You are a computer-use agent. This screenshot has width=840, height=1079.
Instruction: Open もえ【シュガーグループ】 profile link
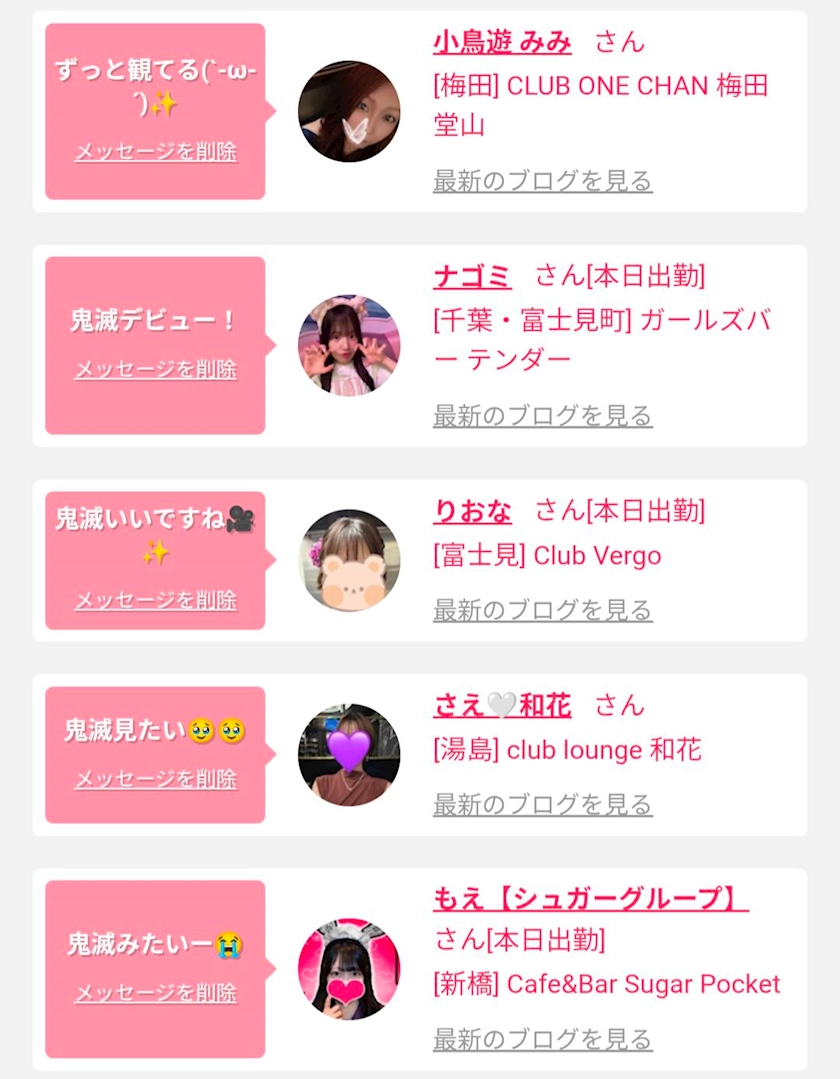(590, 899)
